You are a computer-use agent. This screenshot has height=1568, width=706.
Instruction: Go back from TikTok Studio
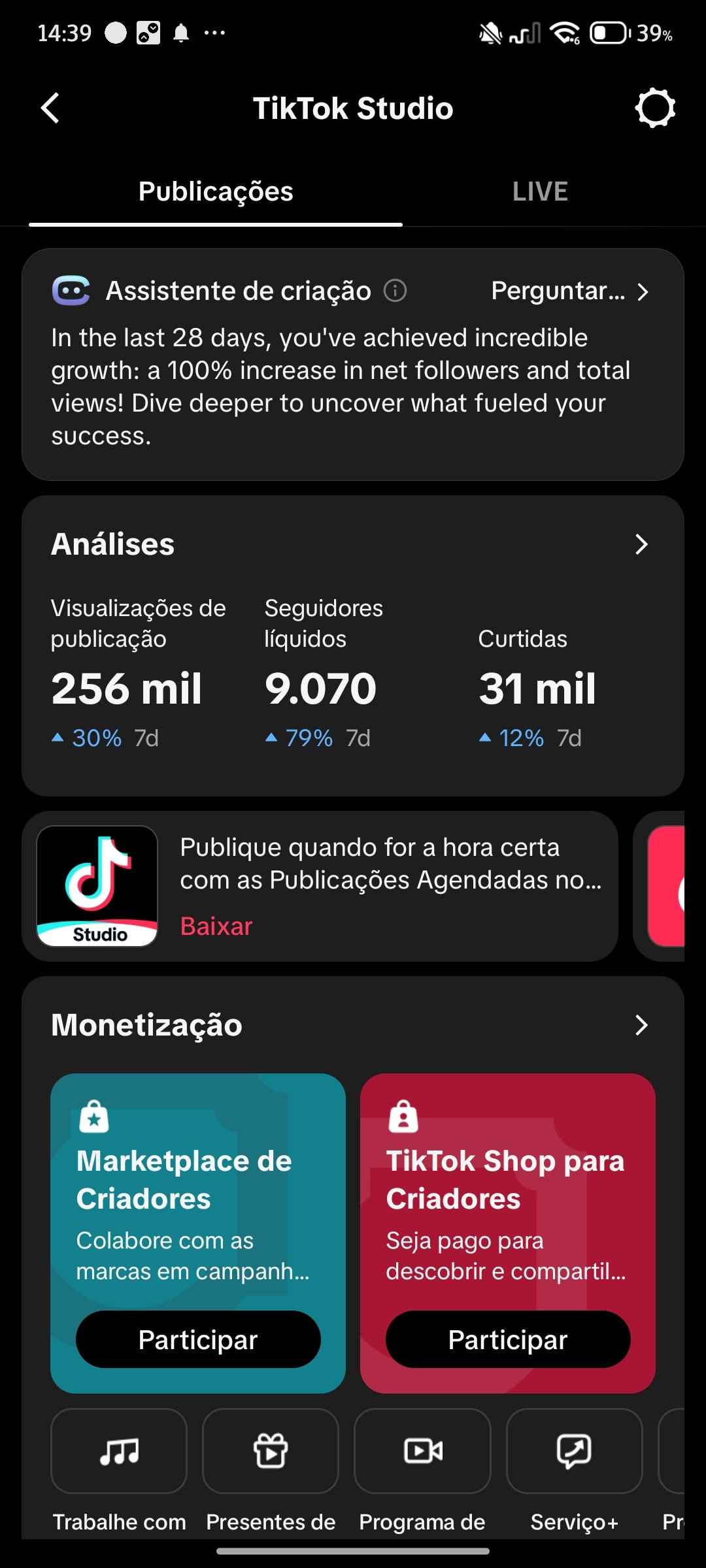tap(50, 108)
